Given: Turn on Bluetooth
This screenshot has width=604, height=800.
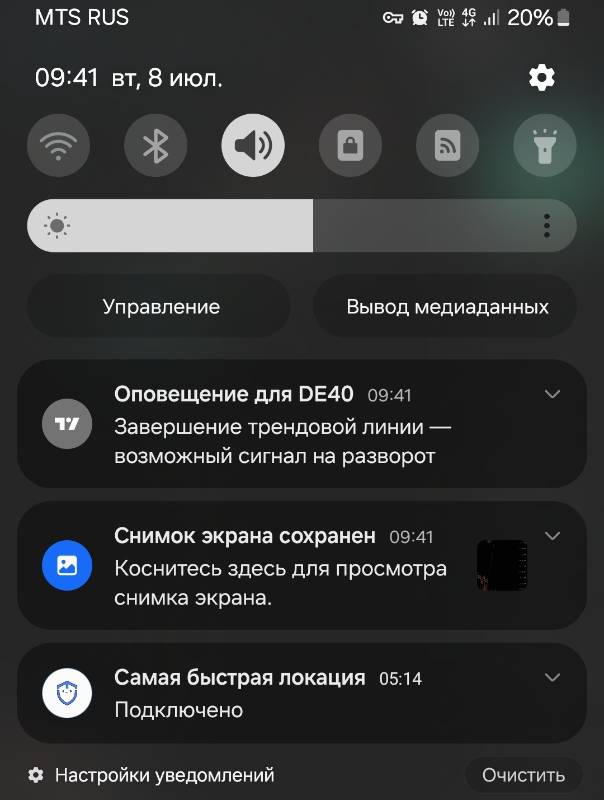Looking at the screenshot, I should tap(155, 147).
